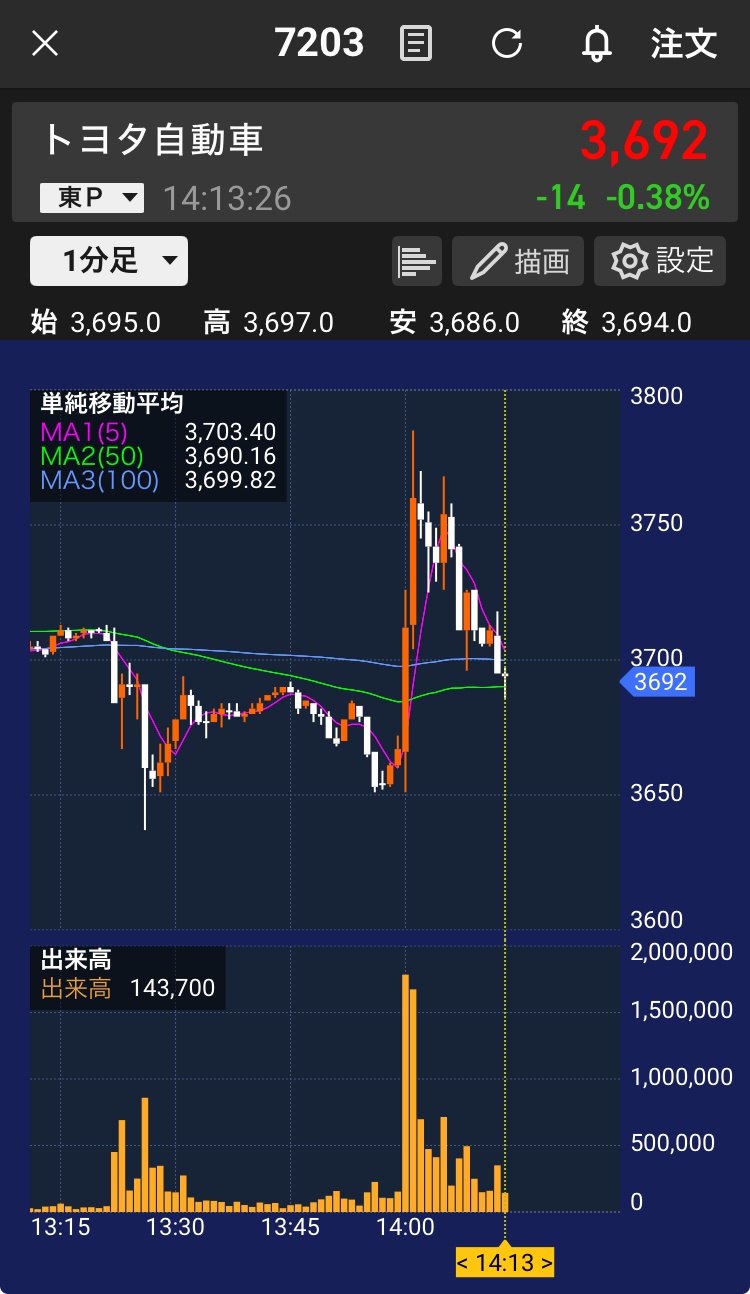750x1294 pixels.
Task: Open the 東P market dropdown
Action: [x=92, y=198]
